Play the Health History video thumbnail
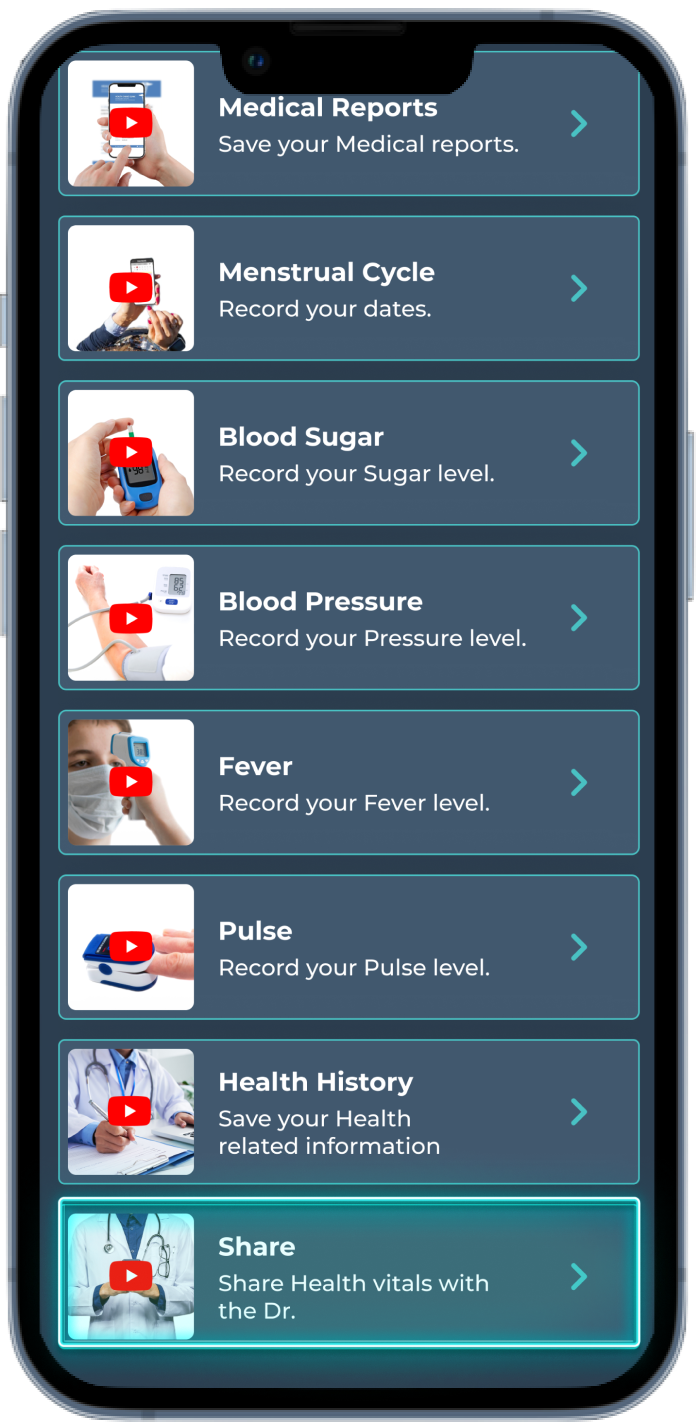The image size is (696, 1426). (x=131, y=1112)
